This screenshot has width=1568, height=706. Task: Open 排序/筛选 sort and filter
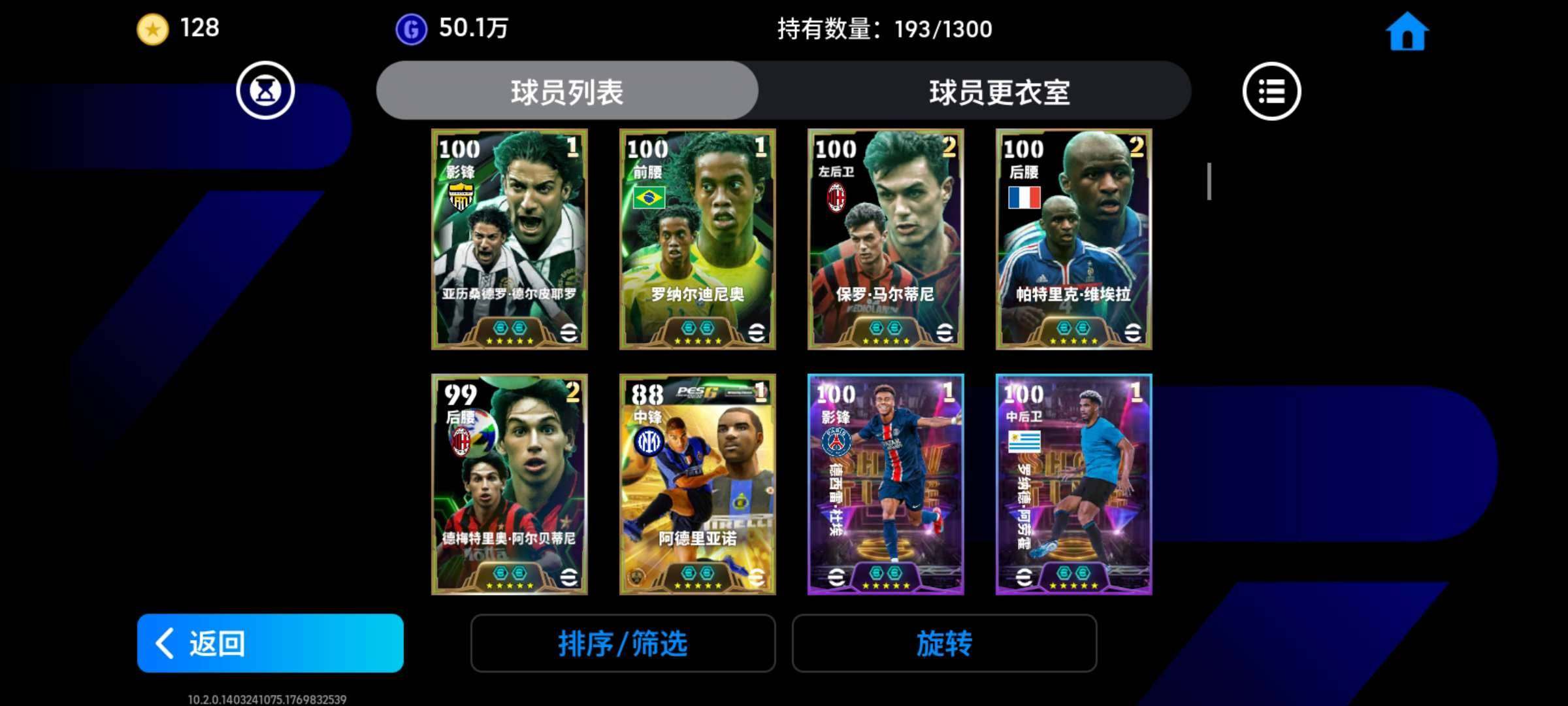pyautogui.click(x=623, y=643)
